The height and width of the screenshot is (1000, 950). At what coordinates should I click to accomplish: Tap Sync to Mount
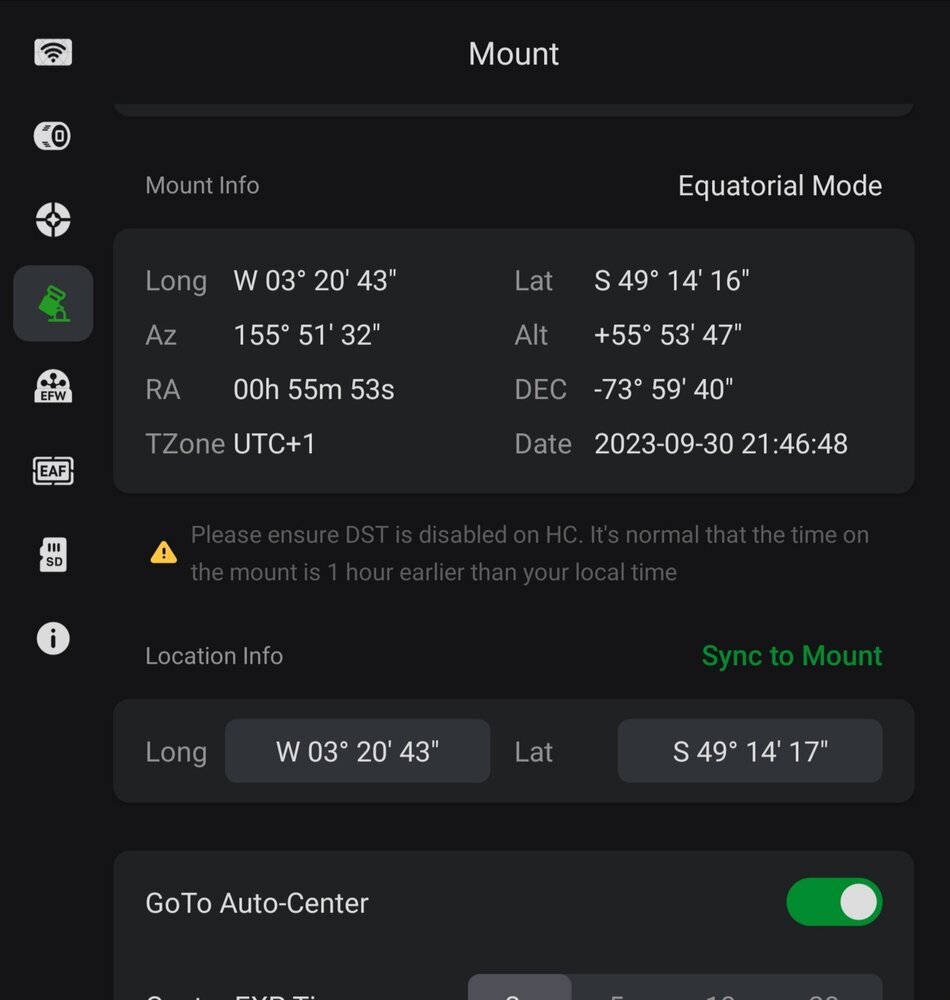click(x=791, y=656)
